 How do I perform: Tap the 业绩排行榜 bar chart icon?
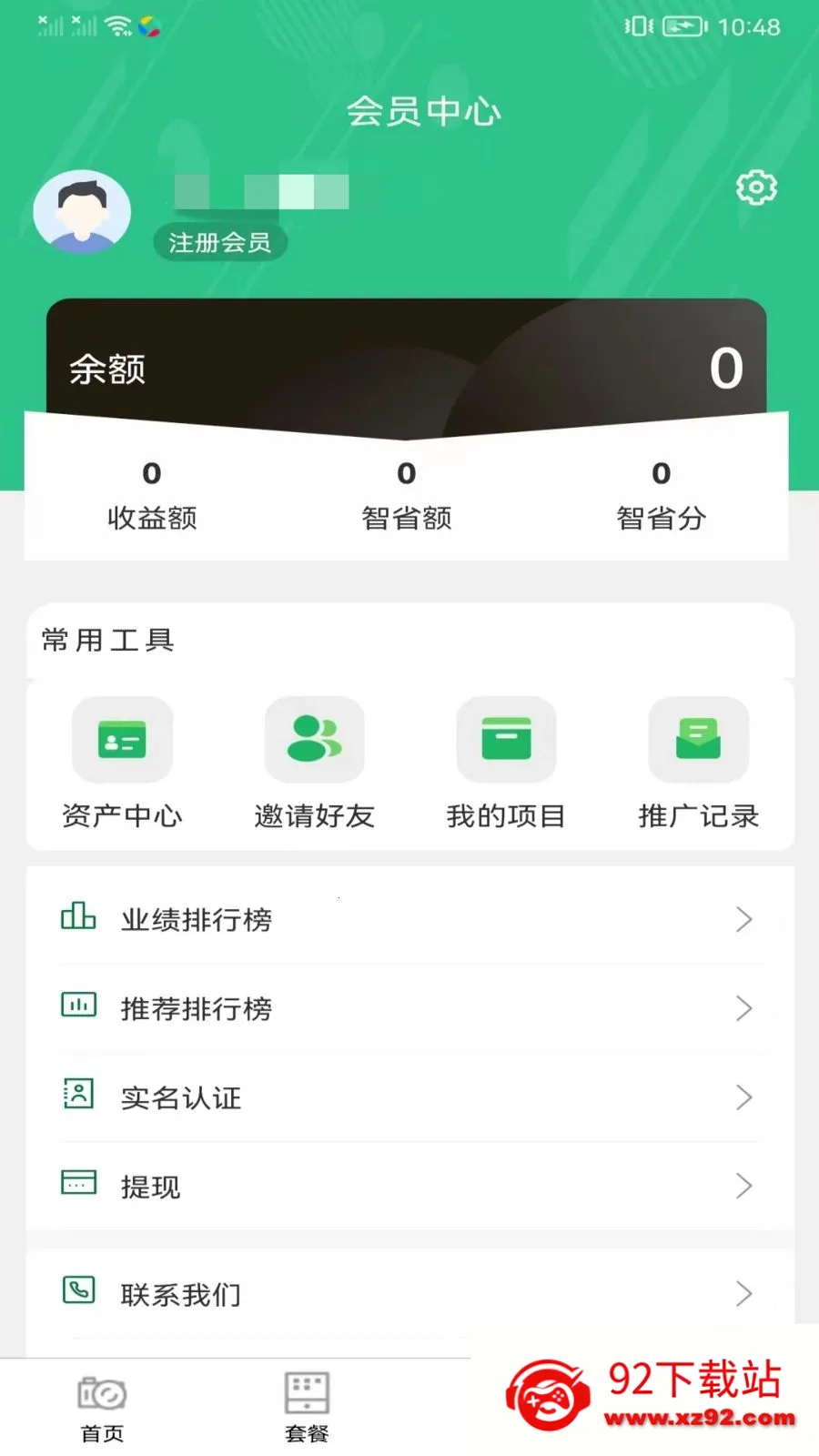pos(78,917)
